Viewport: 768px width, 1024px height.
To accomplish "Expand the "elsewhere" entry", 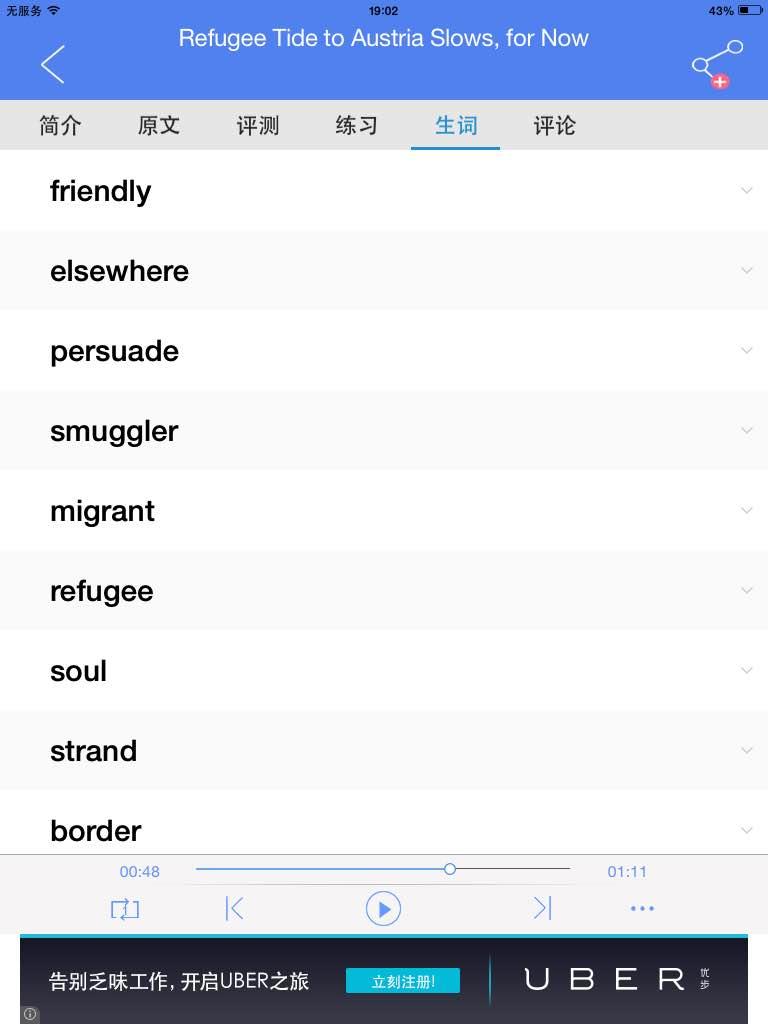I will click(746, 271).
